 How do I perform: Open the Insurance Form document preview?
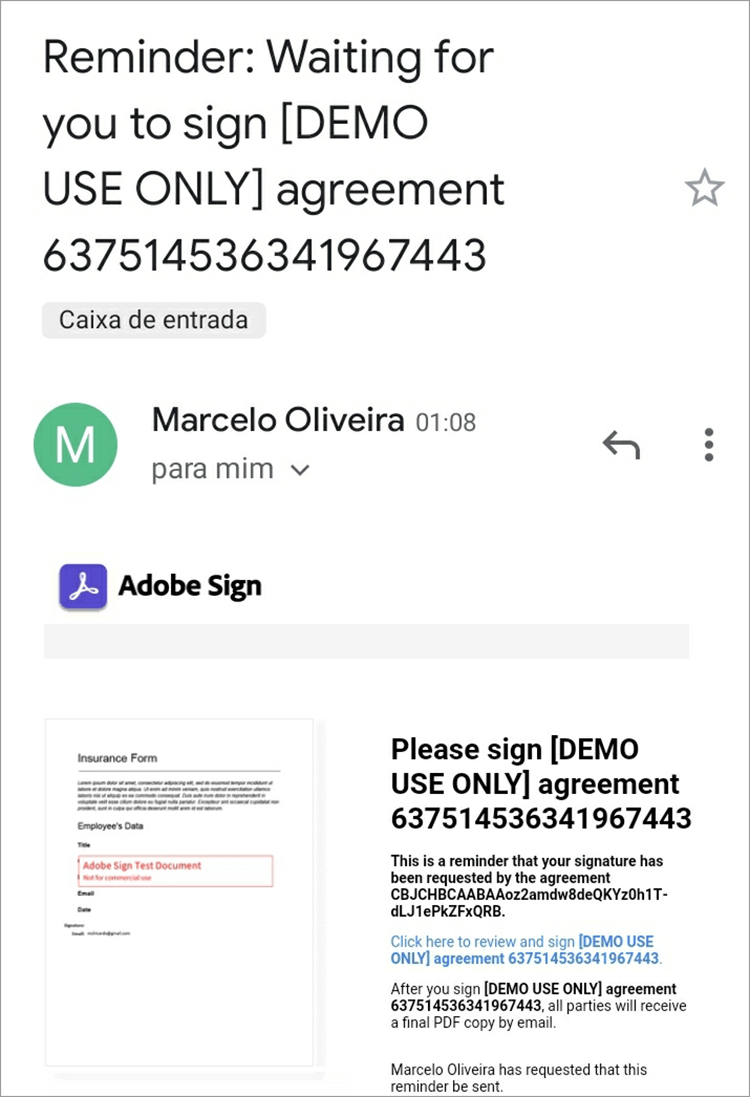(180, 892)
